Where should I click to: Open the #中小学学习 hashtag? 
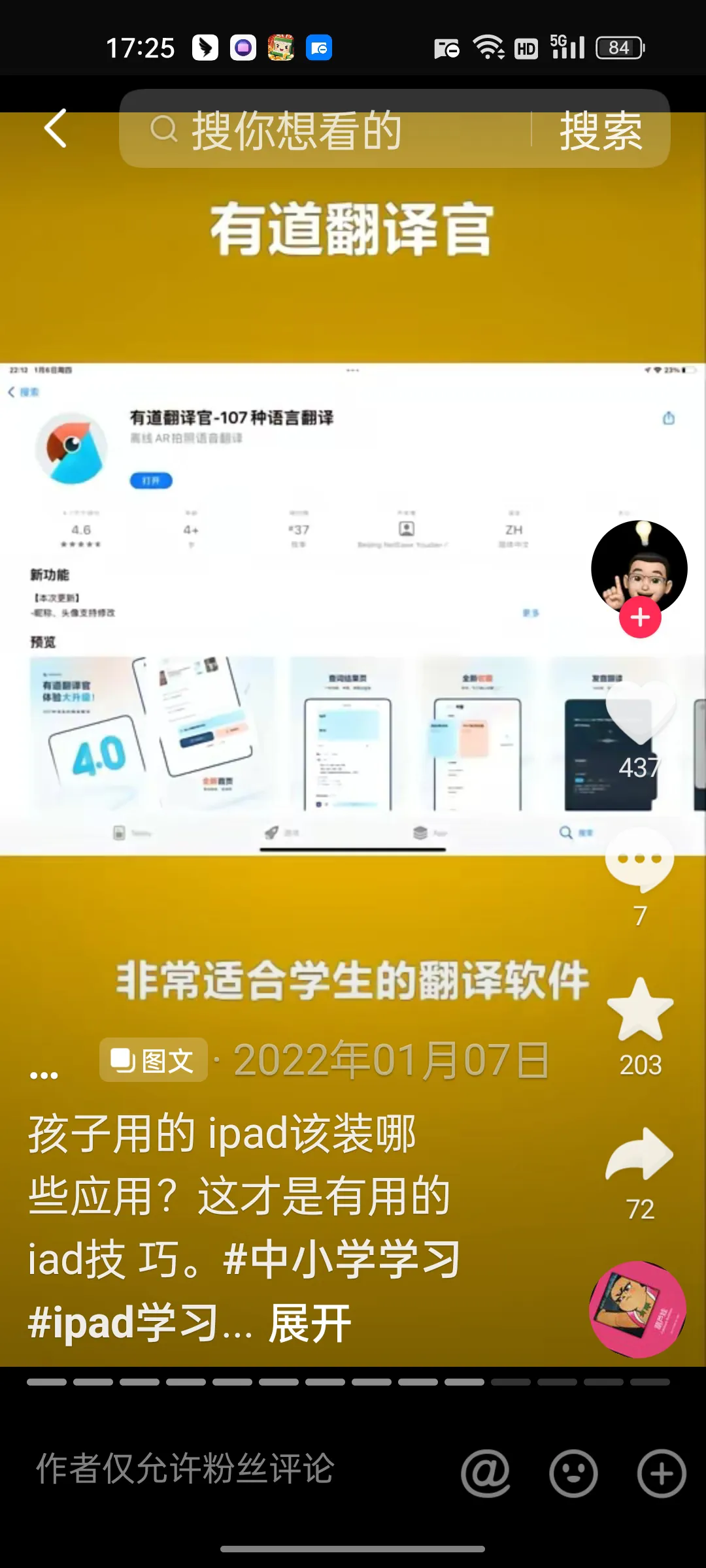pos(341,1259)
